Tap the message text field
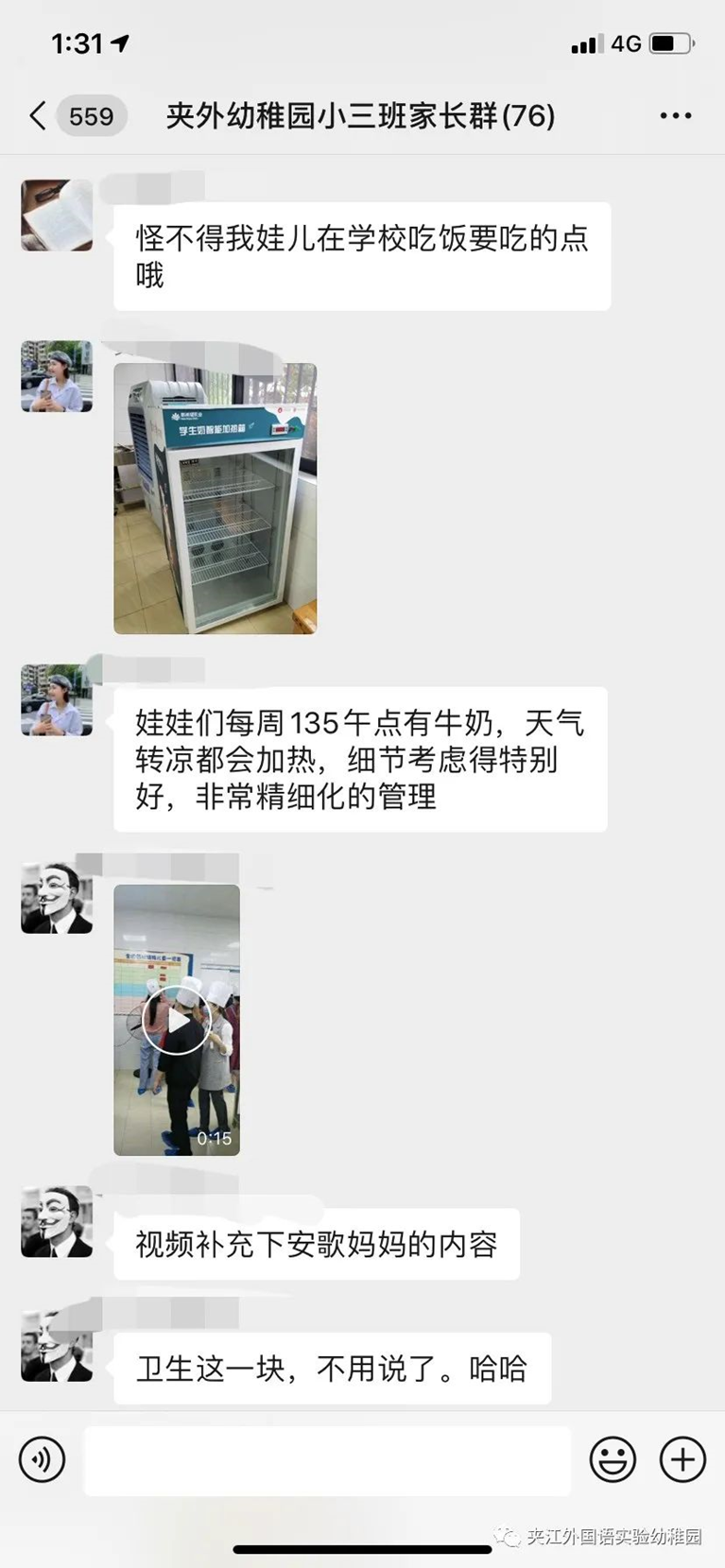 point(327,1460)
